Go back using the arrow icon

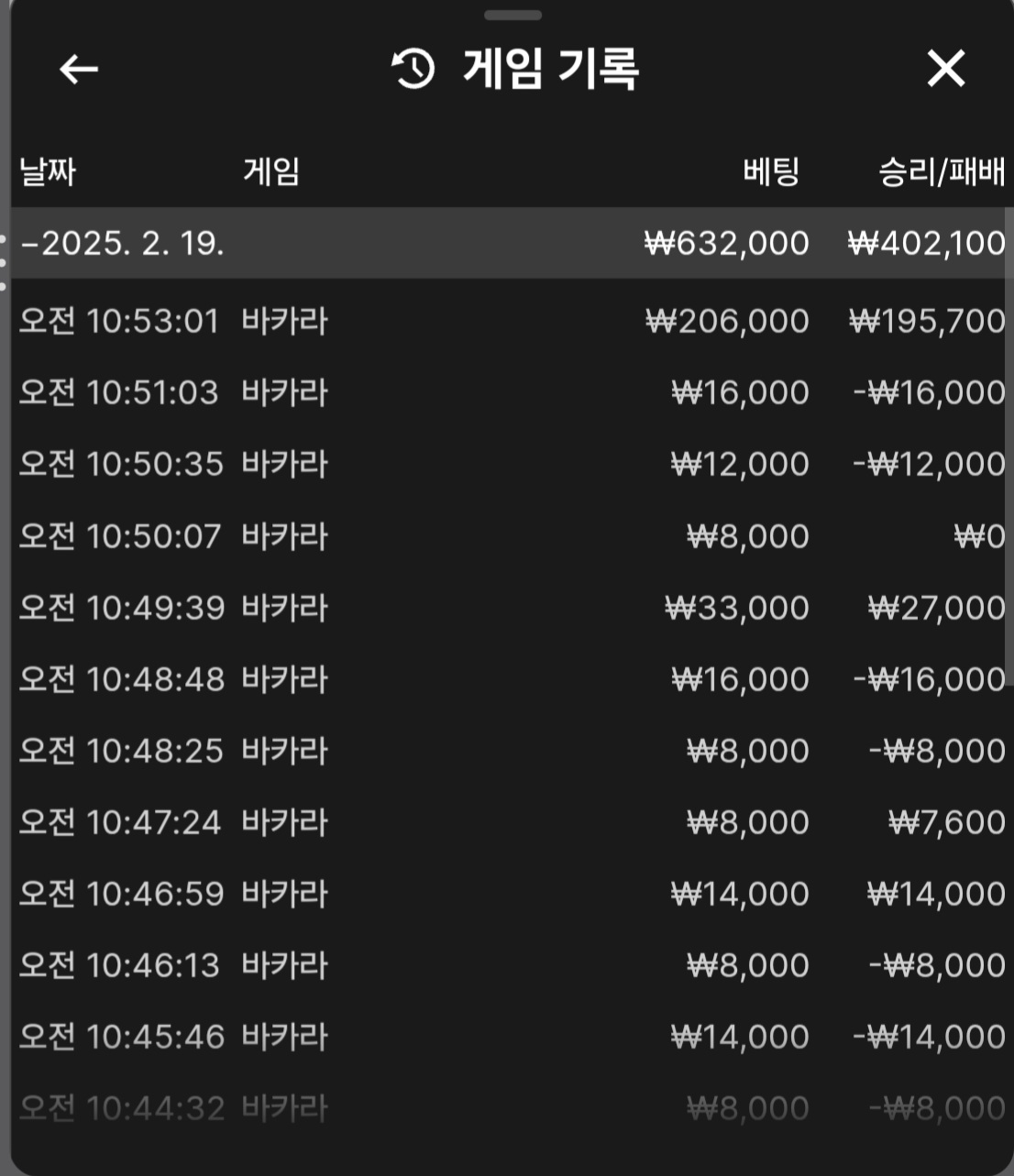click(x=79, y=69)
